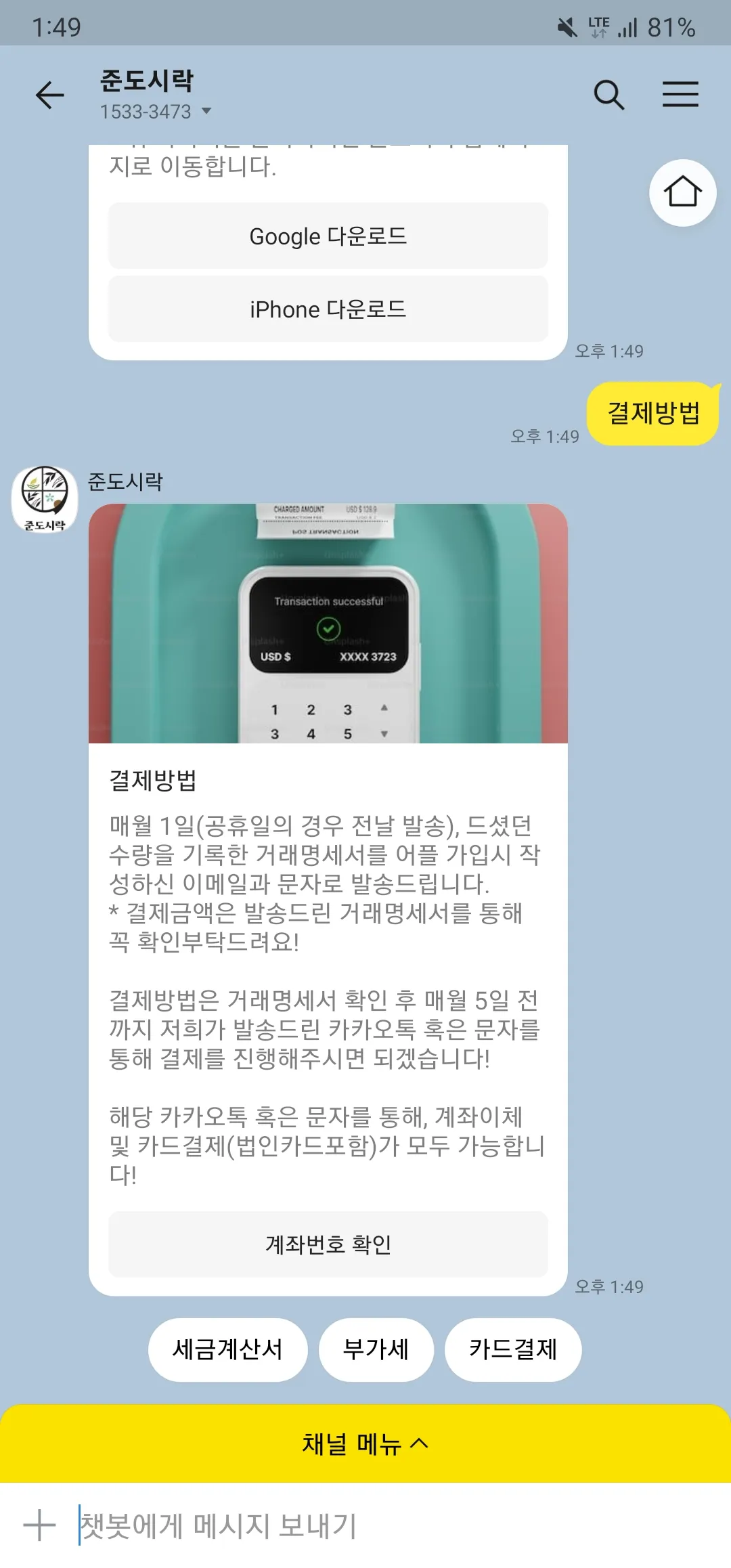This screenshot has height=1568, width=731.
Task: Search within this chat
Action: coord(608,95)
